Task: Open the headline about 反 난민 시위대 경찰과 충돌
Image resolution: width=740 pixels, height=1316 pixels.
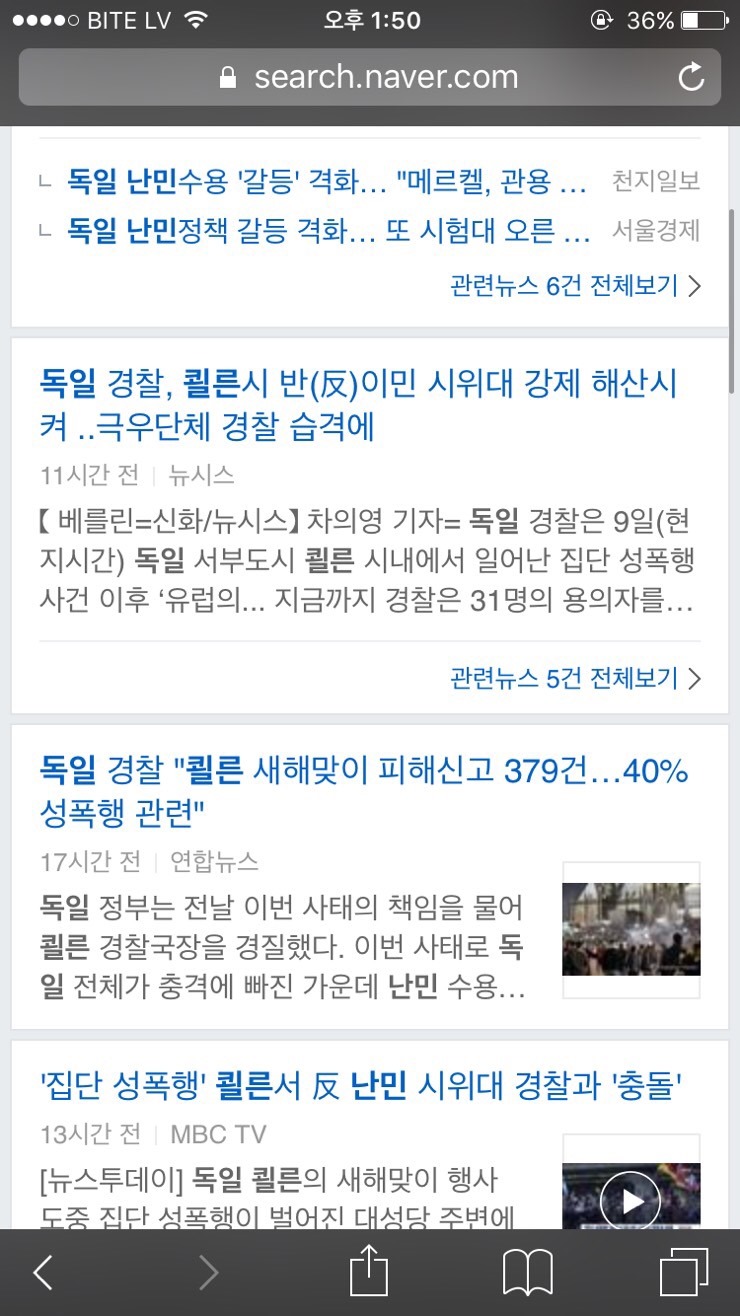Action: coord(361,1085)
